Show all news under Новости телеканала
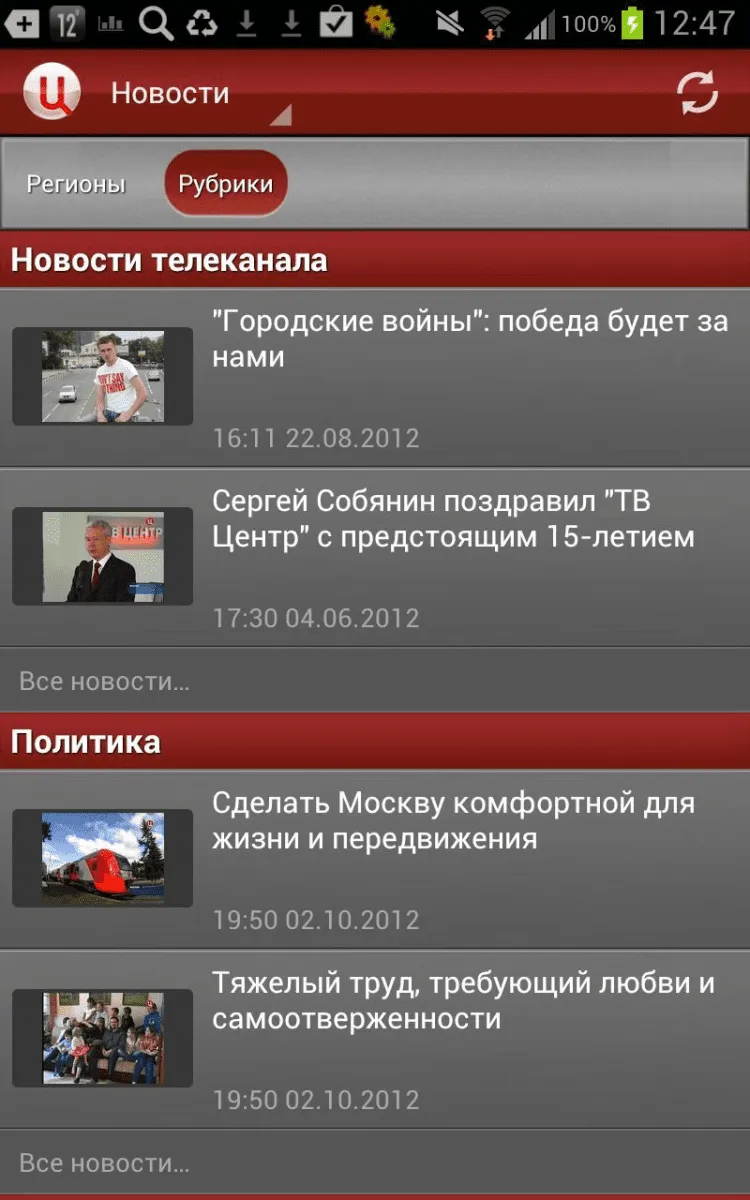This screenshot has width=750, height=1200. click(x=105, y=682)
